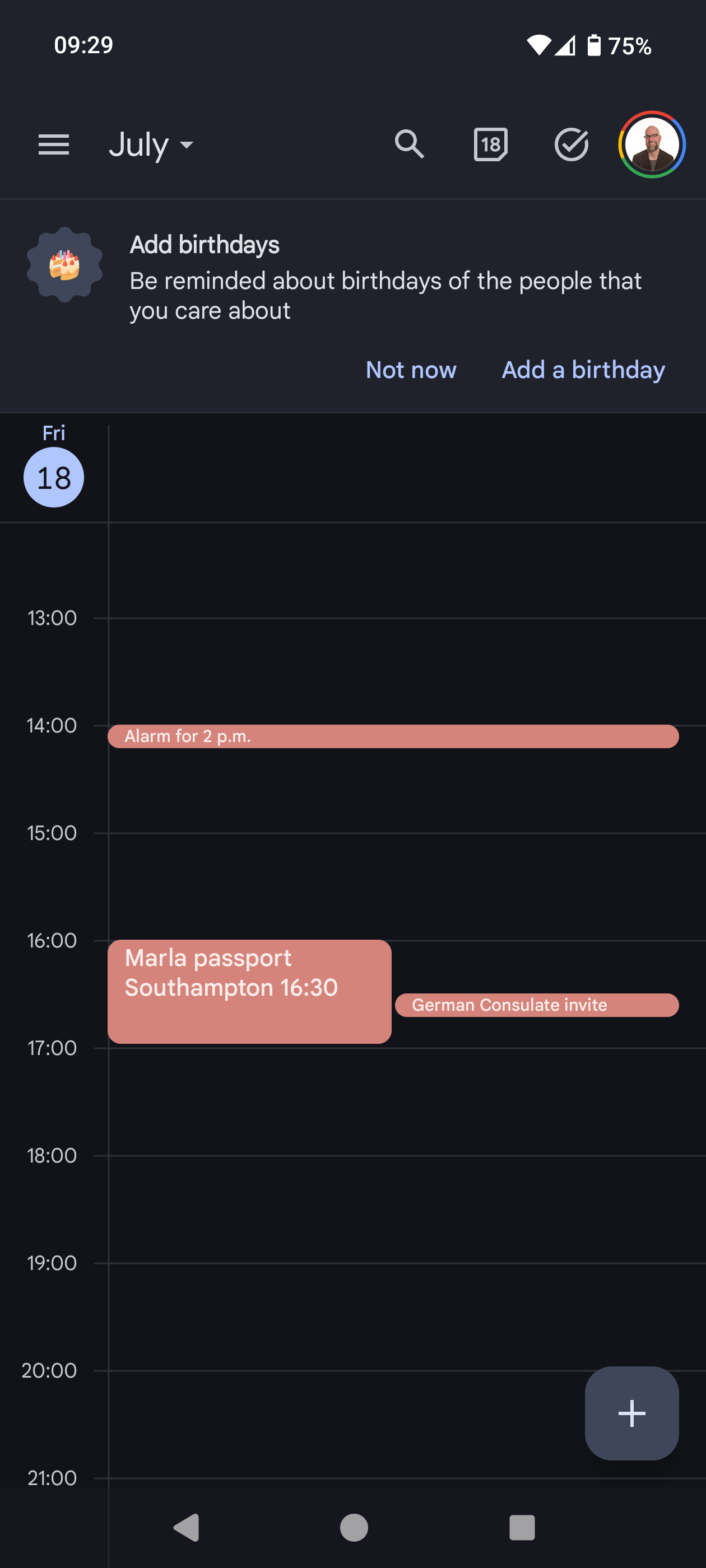The image size is (706, 1568).
Task: Jump to today's date icon
Action: pos(490,145)
